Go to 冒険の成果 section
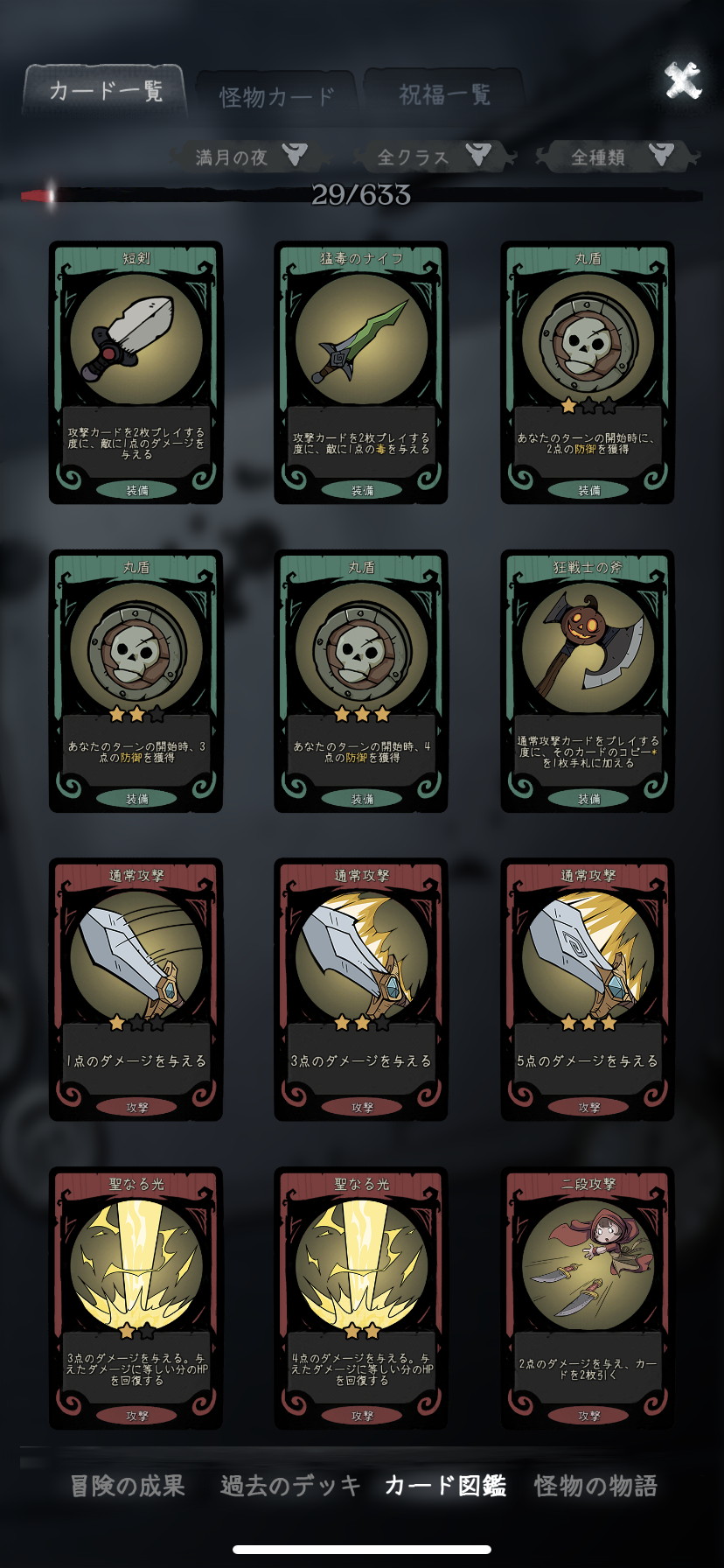 128,1486
